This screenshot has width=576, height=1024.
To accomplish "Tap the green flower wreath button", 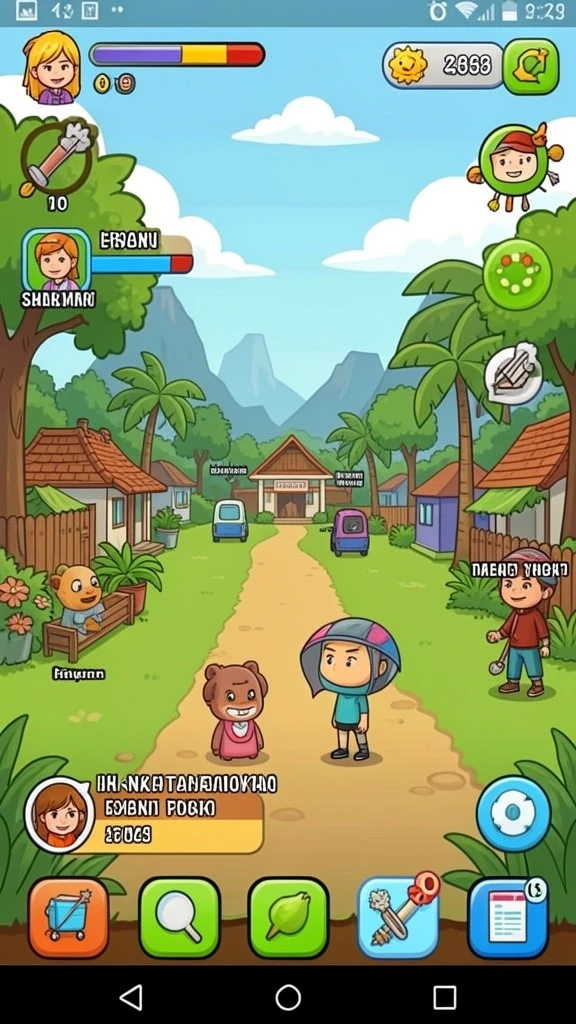I will [517, 274].
